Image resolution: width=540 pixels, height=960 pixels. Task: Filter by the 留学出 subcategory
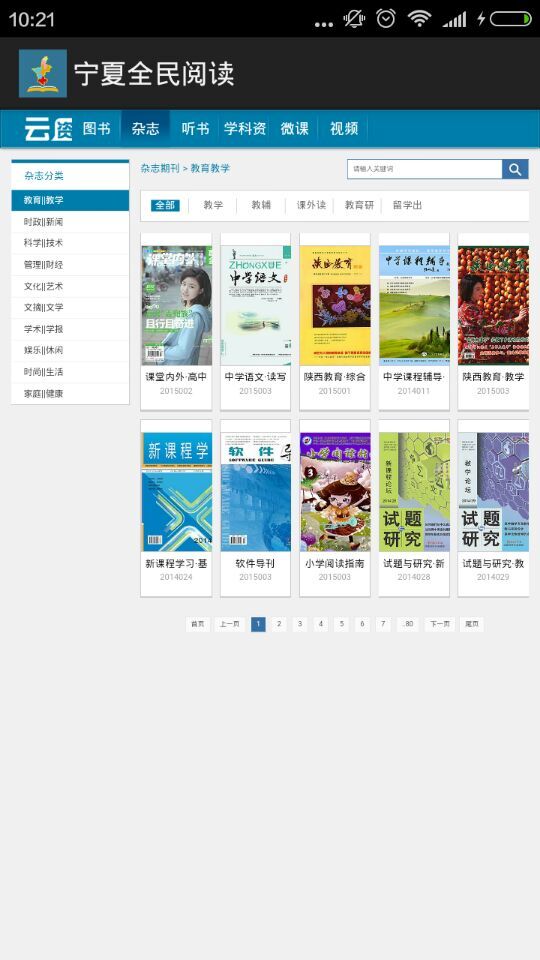(x=407, y=205)
